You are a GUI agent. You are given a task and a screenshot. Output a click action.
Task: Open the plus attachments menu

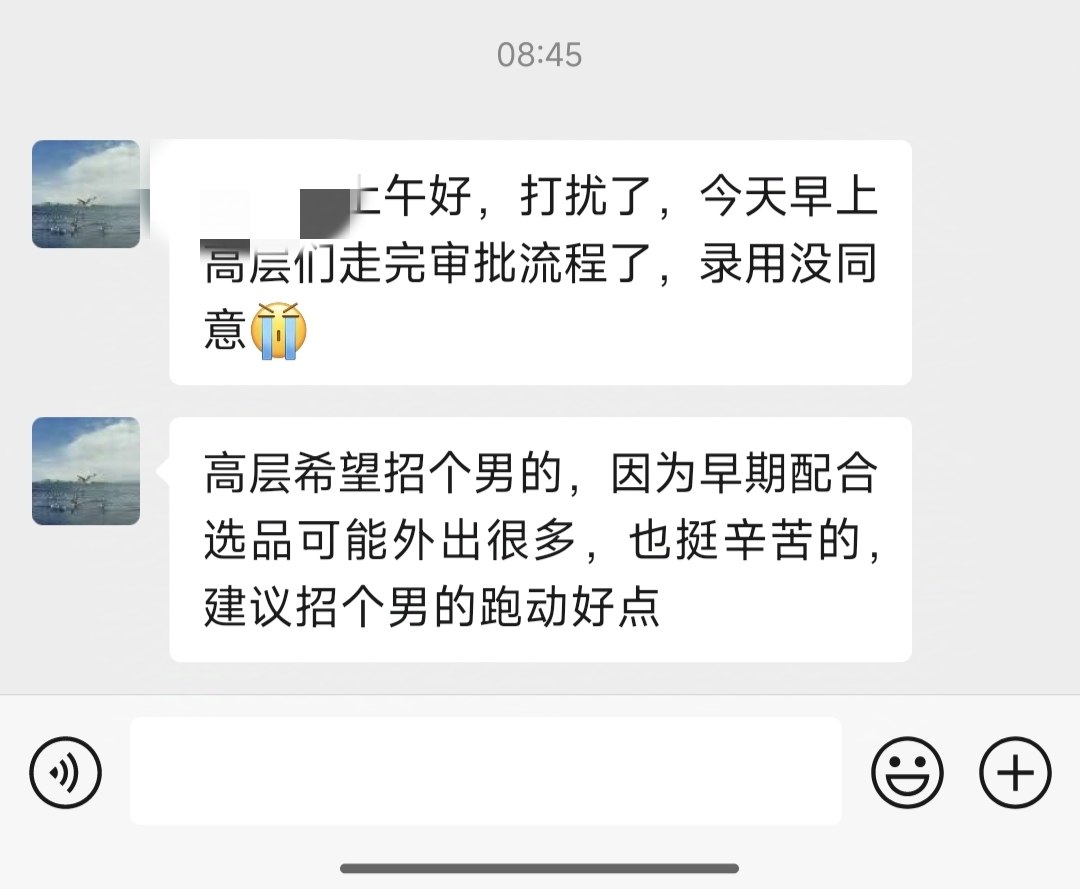[1015, 771]
